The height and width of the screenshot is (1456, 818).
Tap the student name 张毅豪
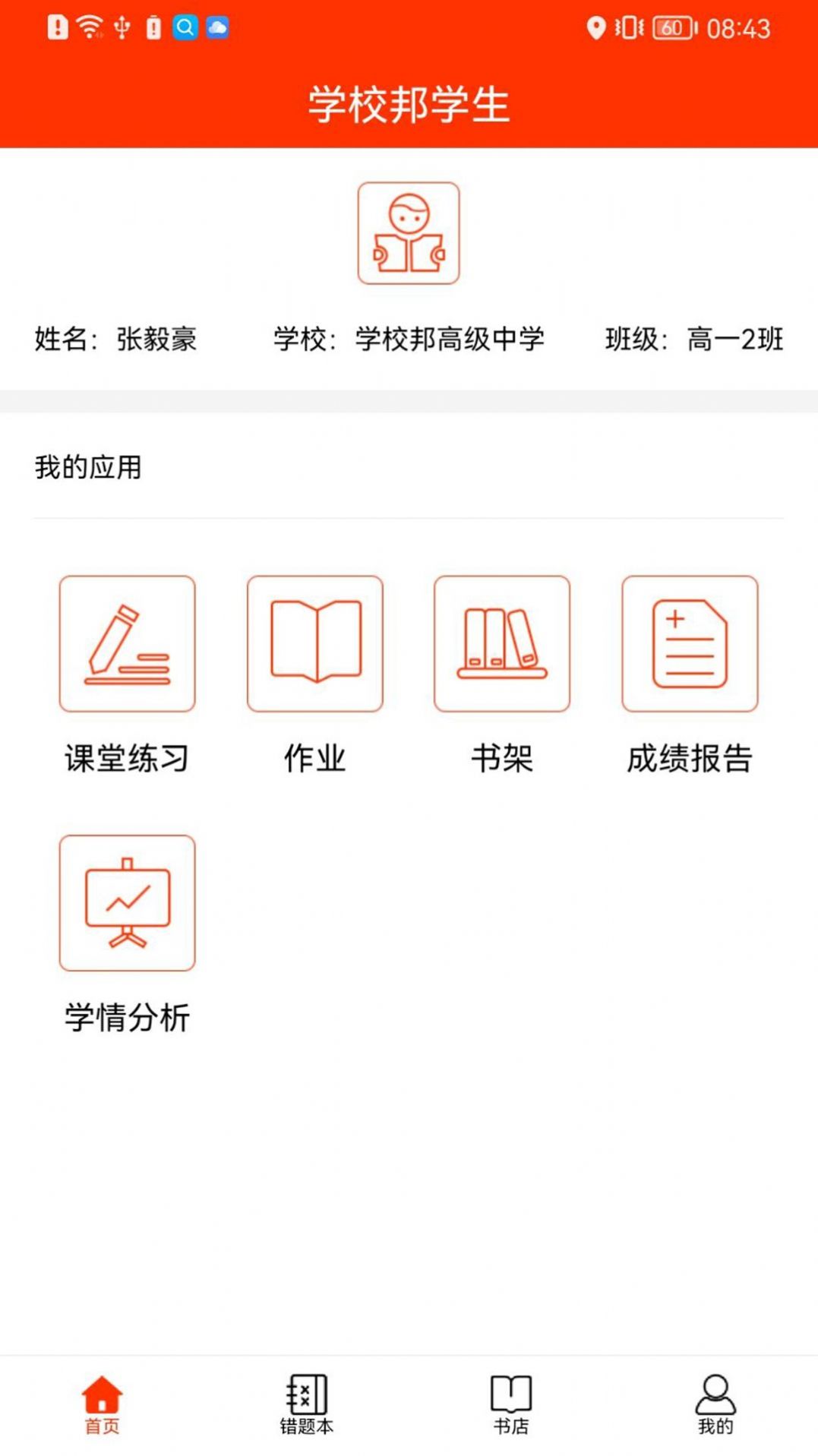[157, 340]
